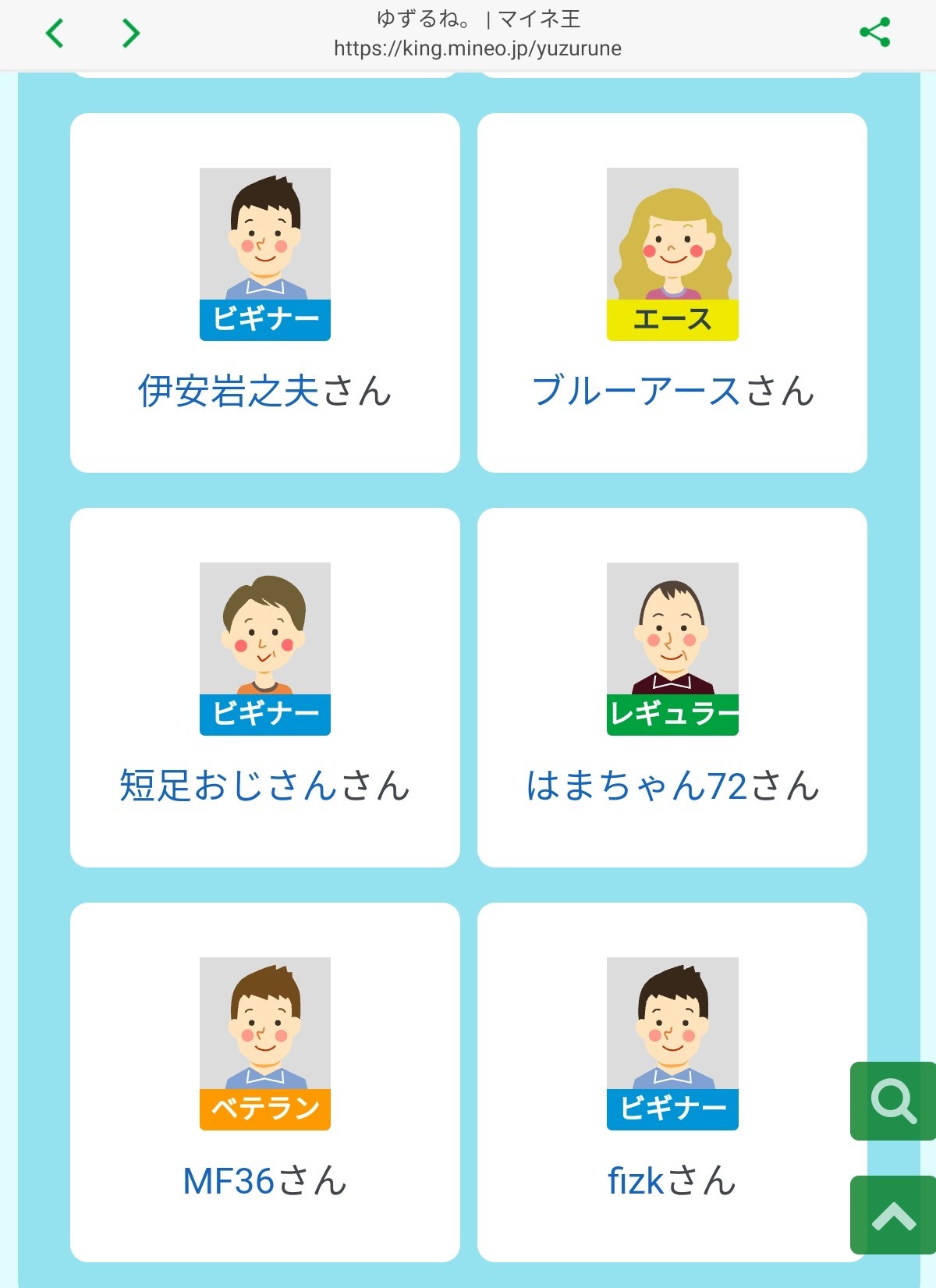This screenshot has width=936, height=1288.
Task: Open the green search button
Action: pos(893,1101)
